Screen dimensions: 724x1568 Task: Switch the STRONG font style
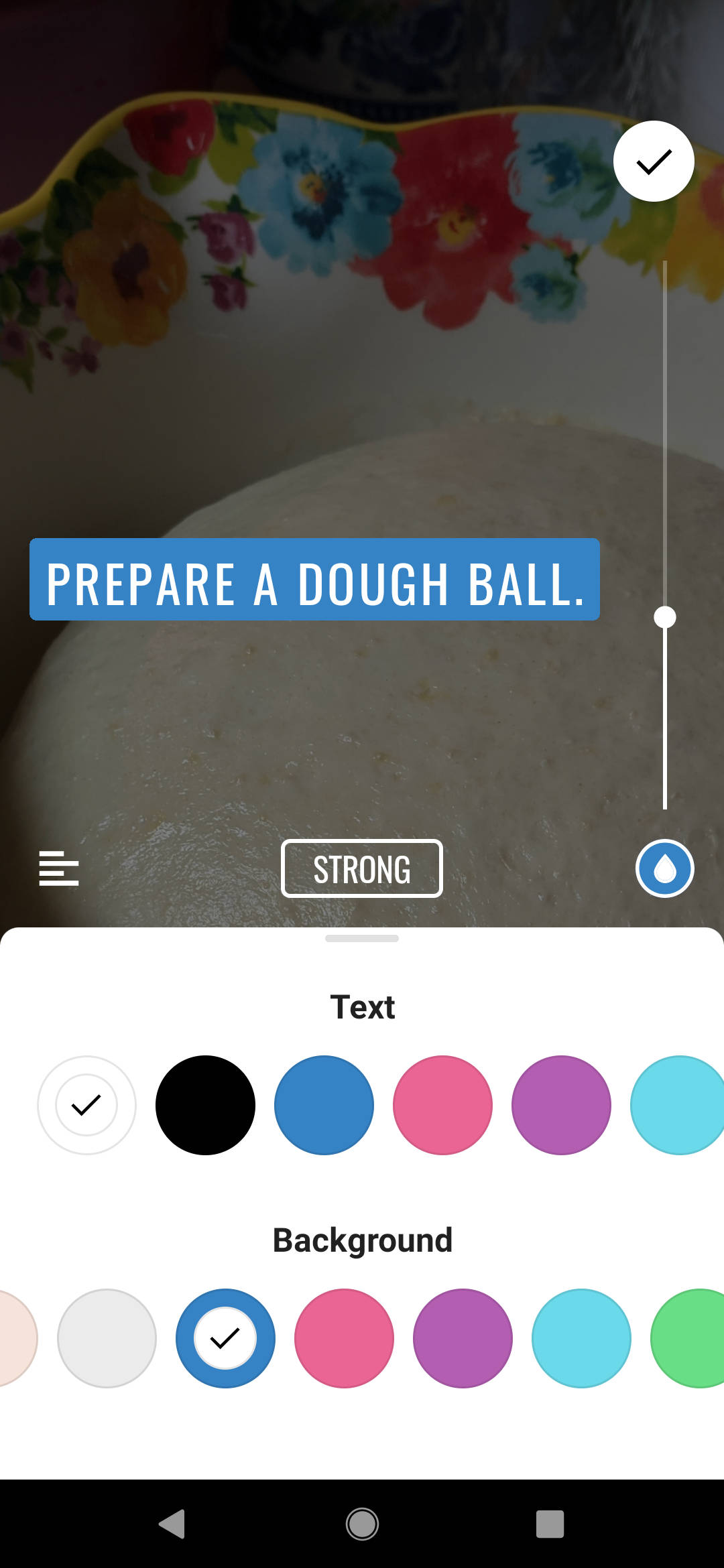(361, 868)
